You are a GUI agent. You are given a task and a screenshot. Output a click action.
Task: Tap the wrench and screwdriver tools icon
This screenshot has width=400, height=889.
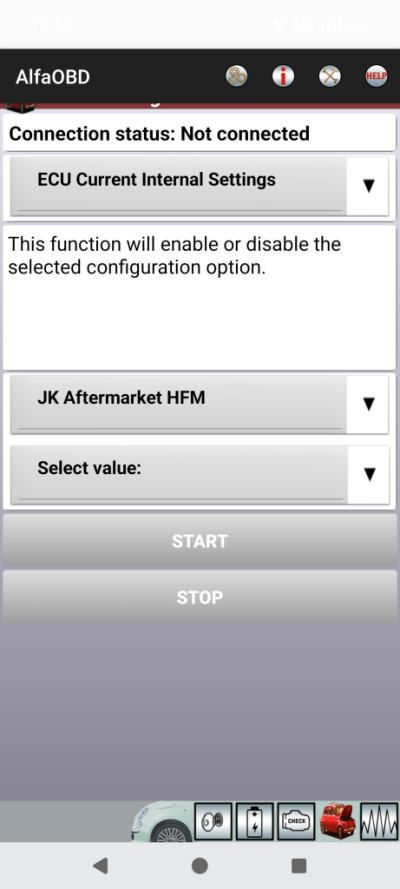(330, 76)
